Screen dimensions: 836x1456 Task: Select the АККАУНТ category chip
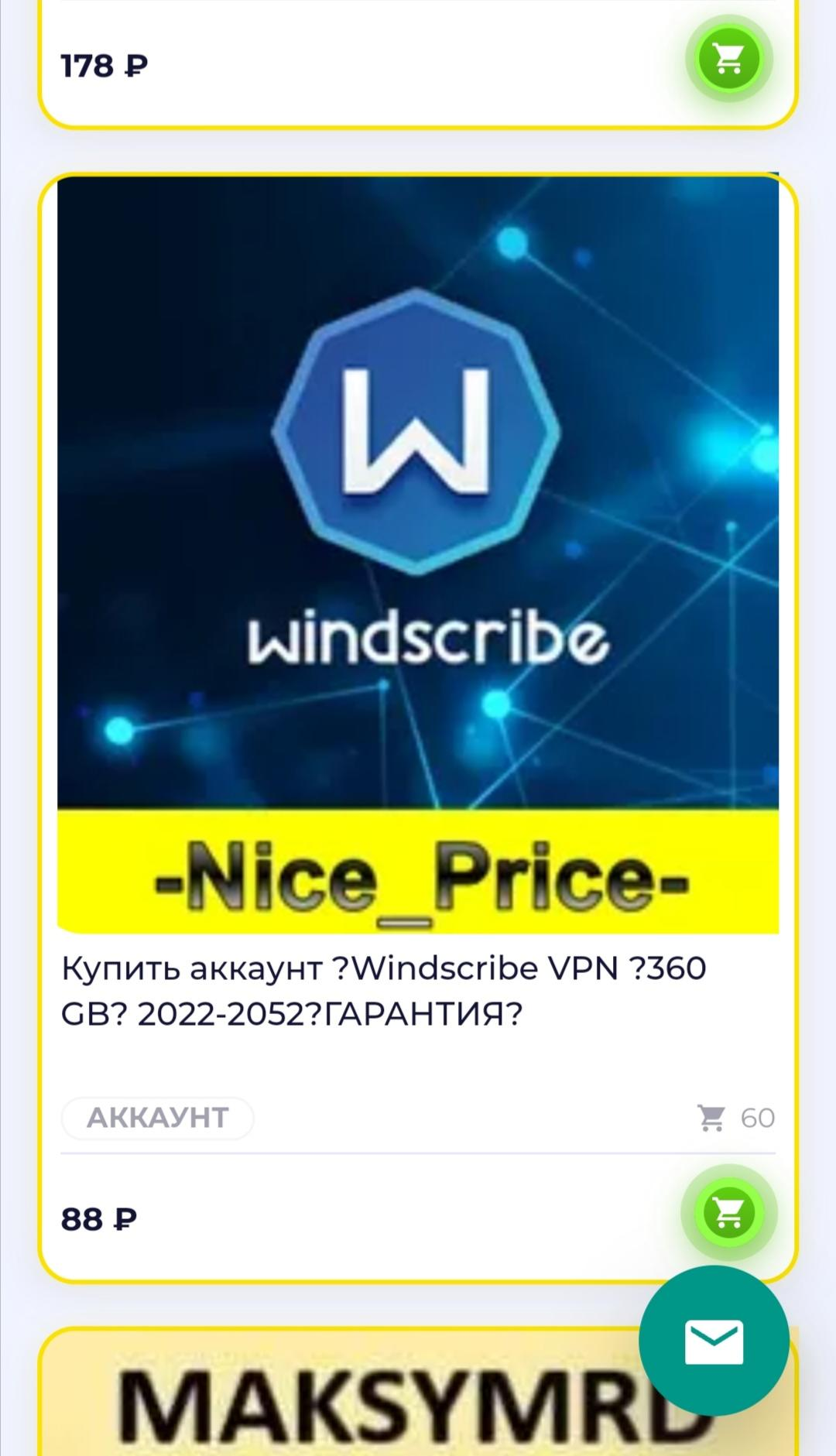point(158,1118)
